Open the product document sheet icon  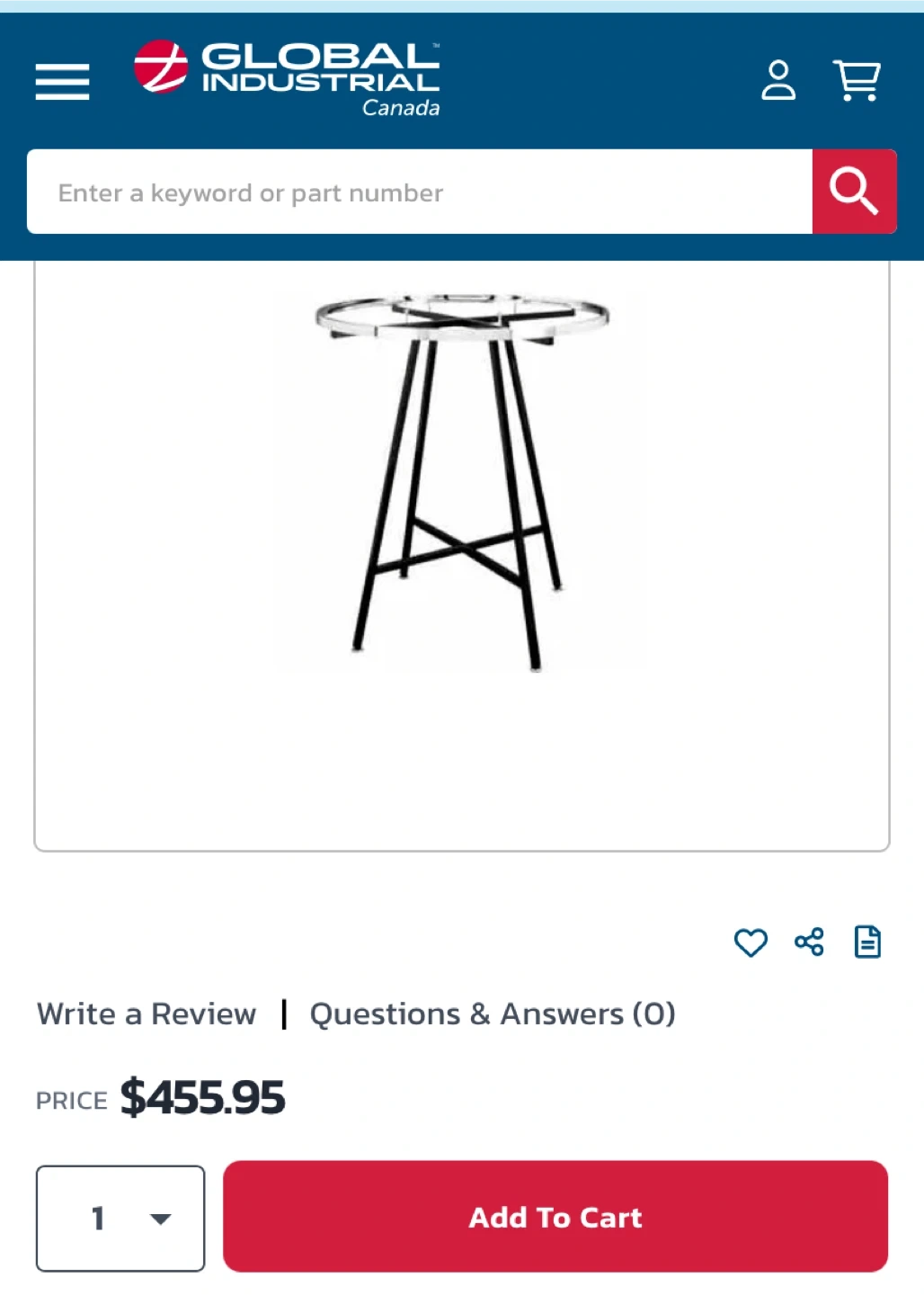click(x=867, y=942)
